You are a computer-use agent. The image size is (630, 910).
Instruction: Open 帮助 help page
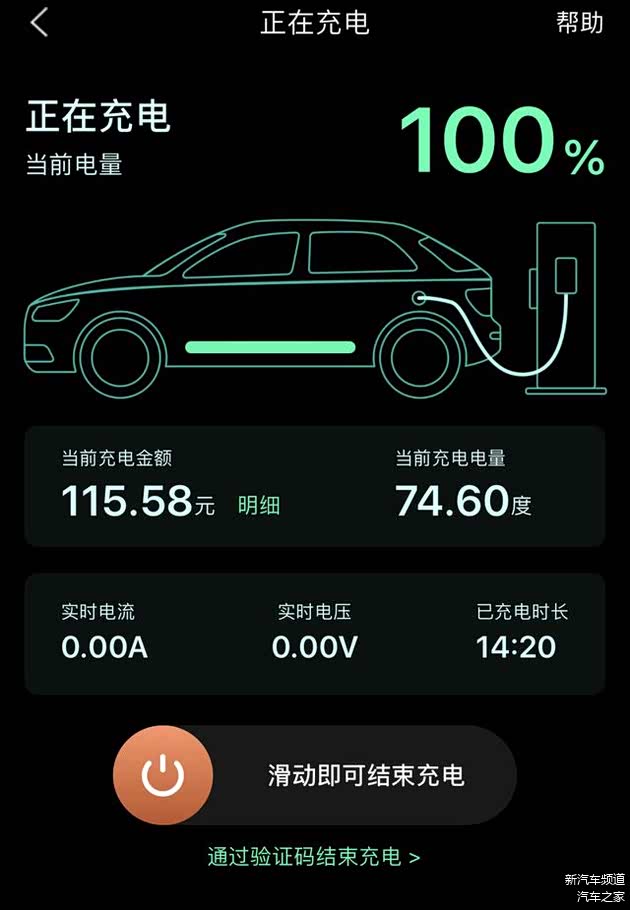579,23
